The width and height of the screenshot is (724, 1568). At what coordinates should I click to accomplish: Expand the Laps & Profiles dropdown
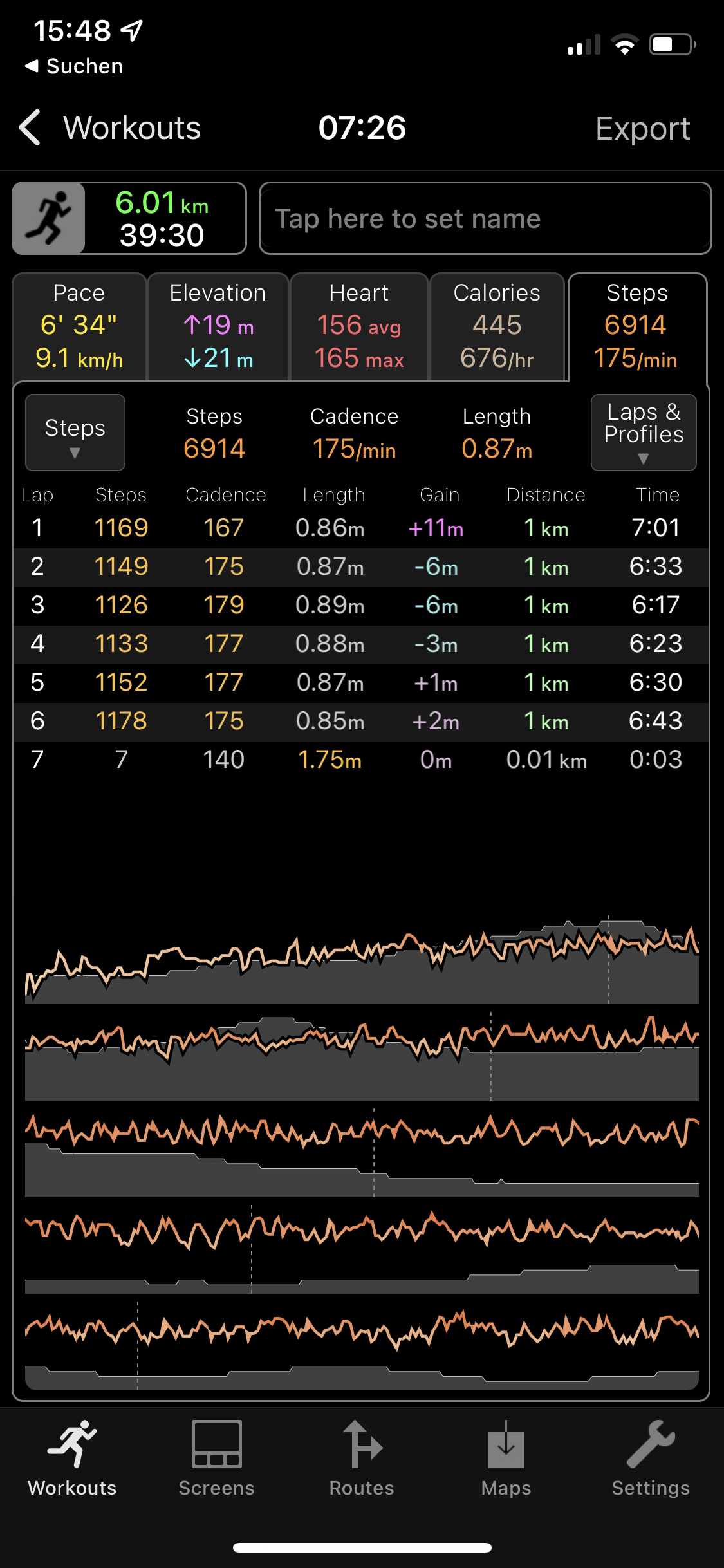point(643,433)
